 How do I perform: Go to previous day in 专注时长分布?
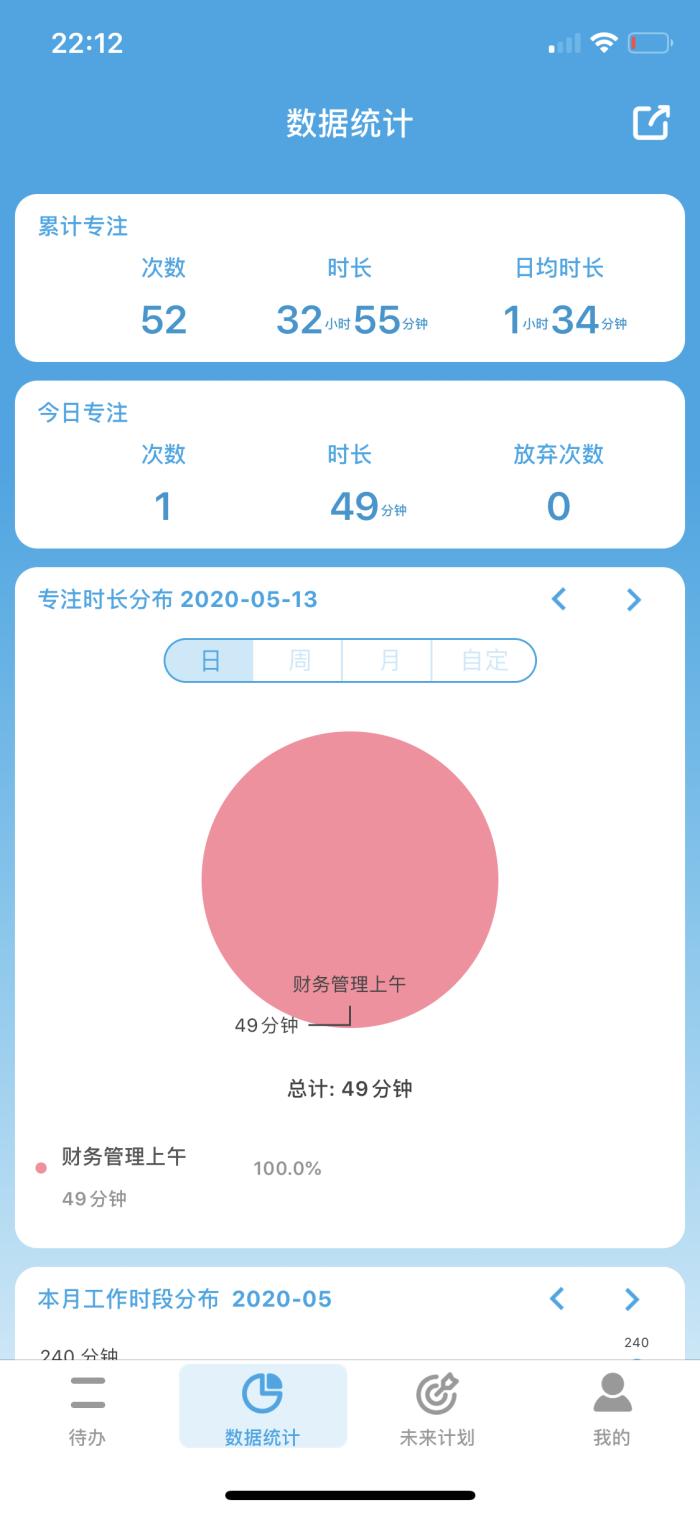[x=559, y=599]
